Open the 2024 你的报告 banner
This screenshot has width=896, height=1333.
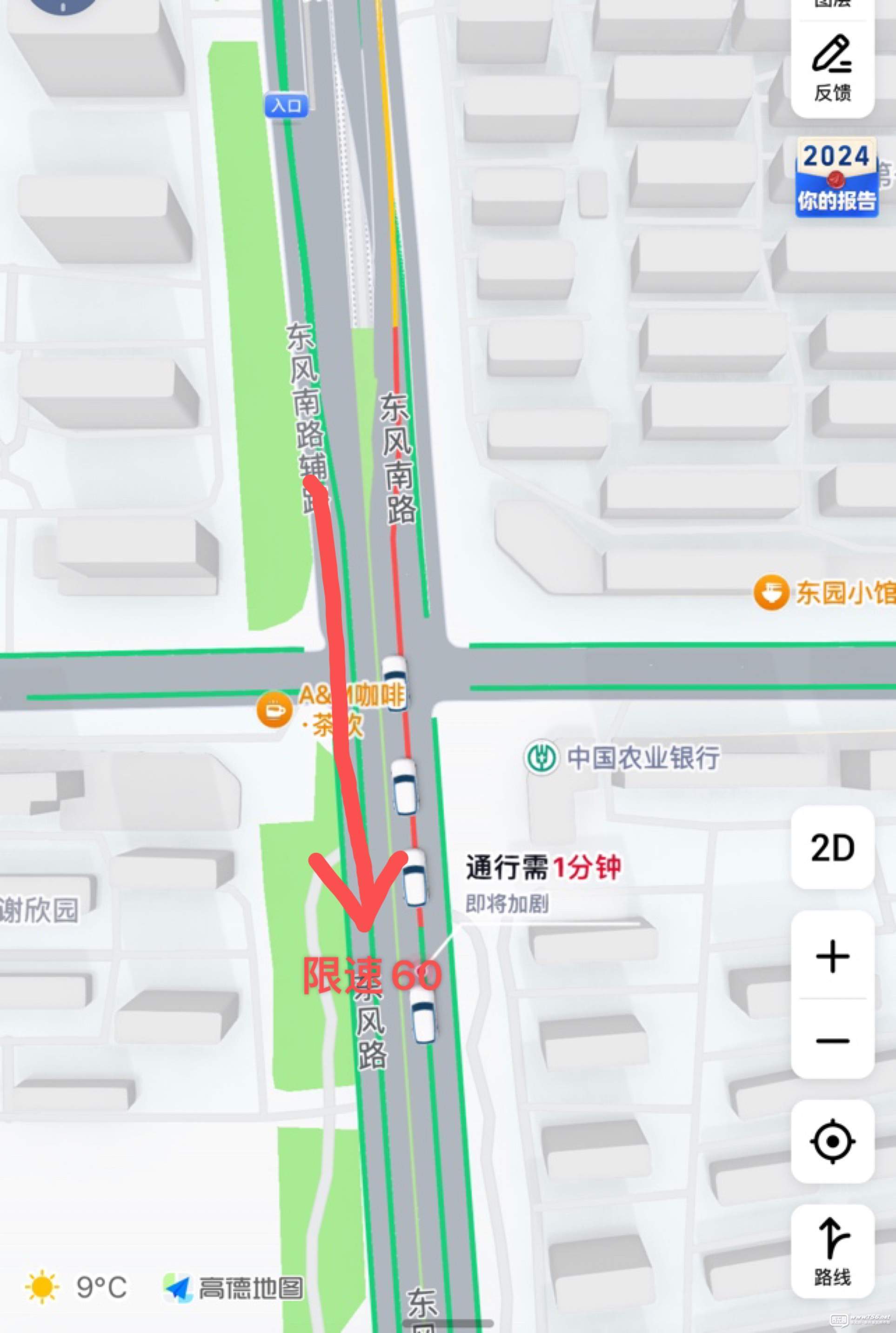click(836, 177)
